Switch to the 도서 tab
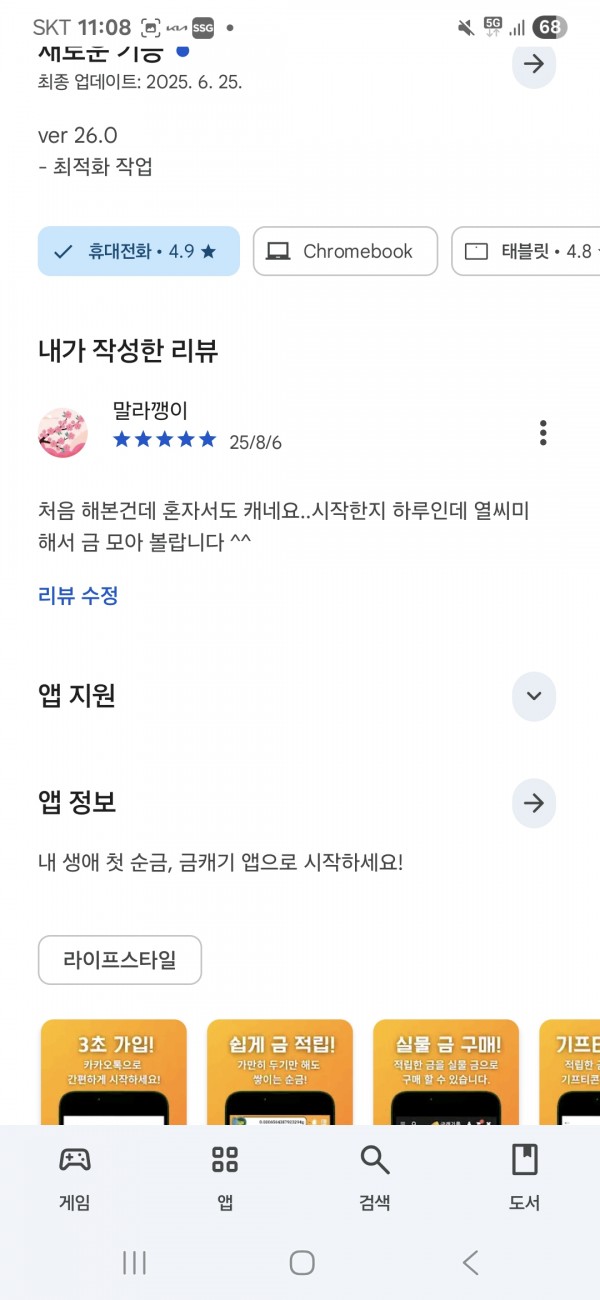Screen dimensions: 600x1300 (x=525, y=1177)
